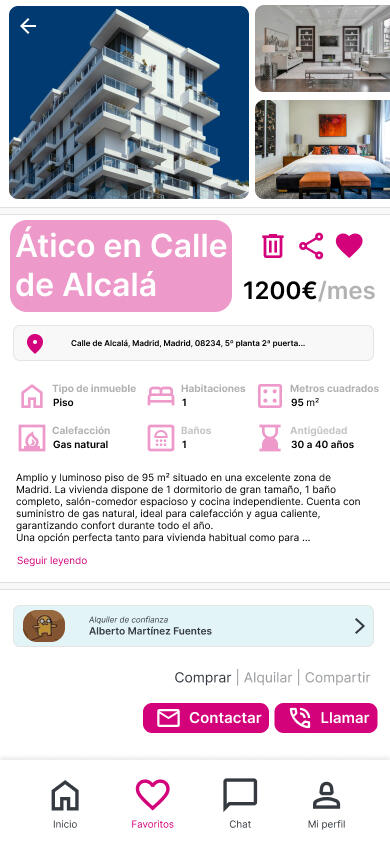The width and height of the screenshot is (390, 844).
Task: View the living room photo
Action: [323, 48]
